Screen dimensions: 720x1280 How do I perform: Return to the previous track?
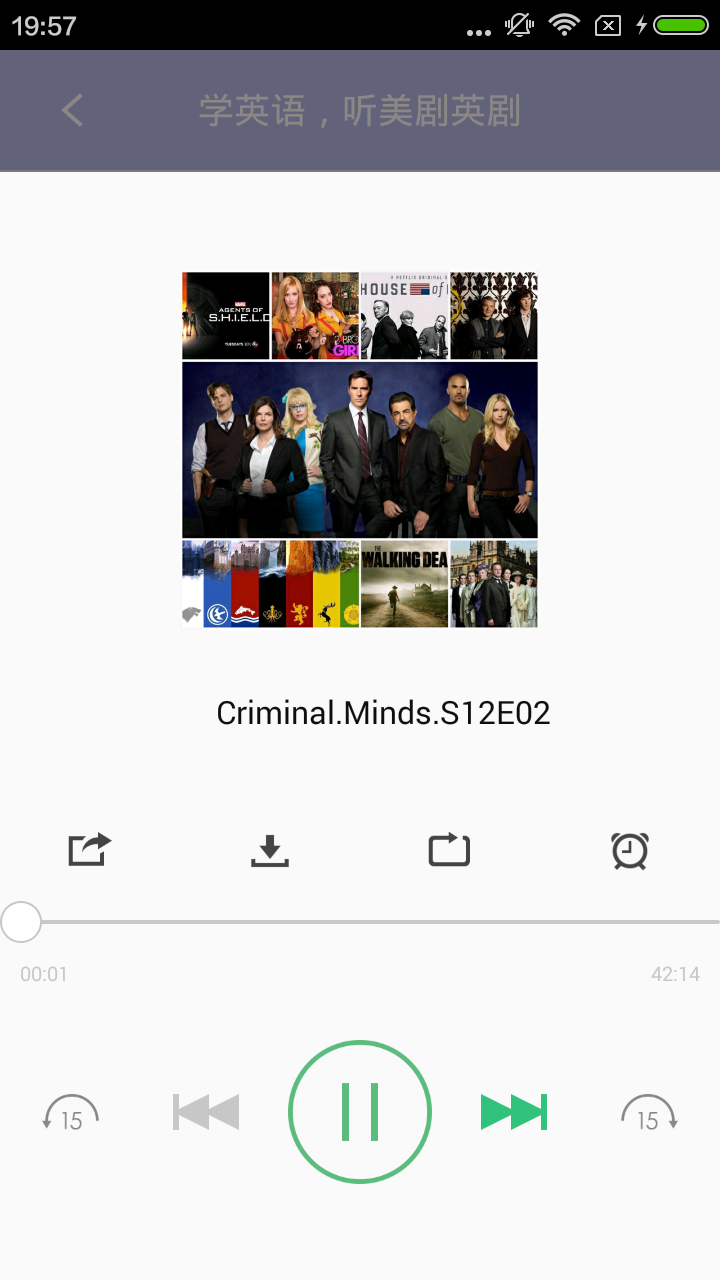coord(206,1112)
